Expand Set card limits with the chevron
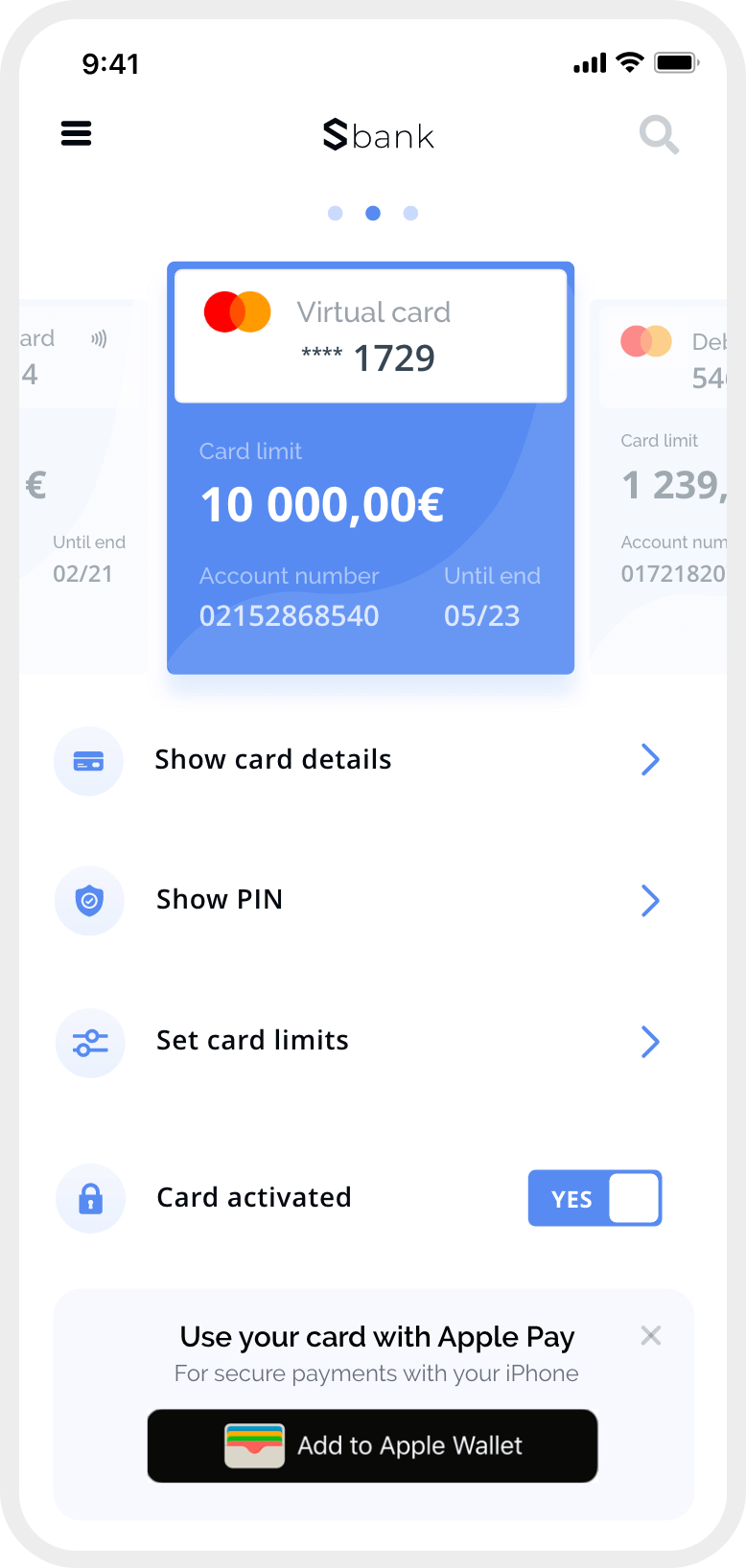This screenshot has width=746, height=1568. tap(650, 1042)
